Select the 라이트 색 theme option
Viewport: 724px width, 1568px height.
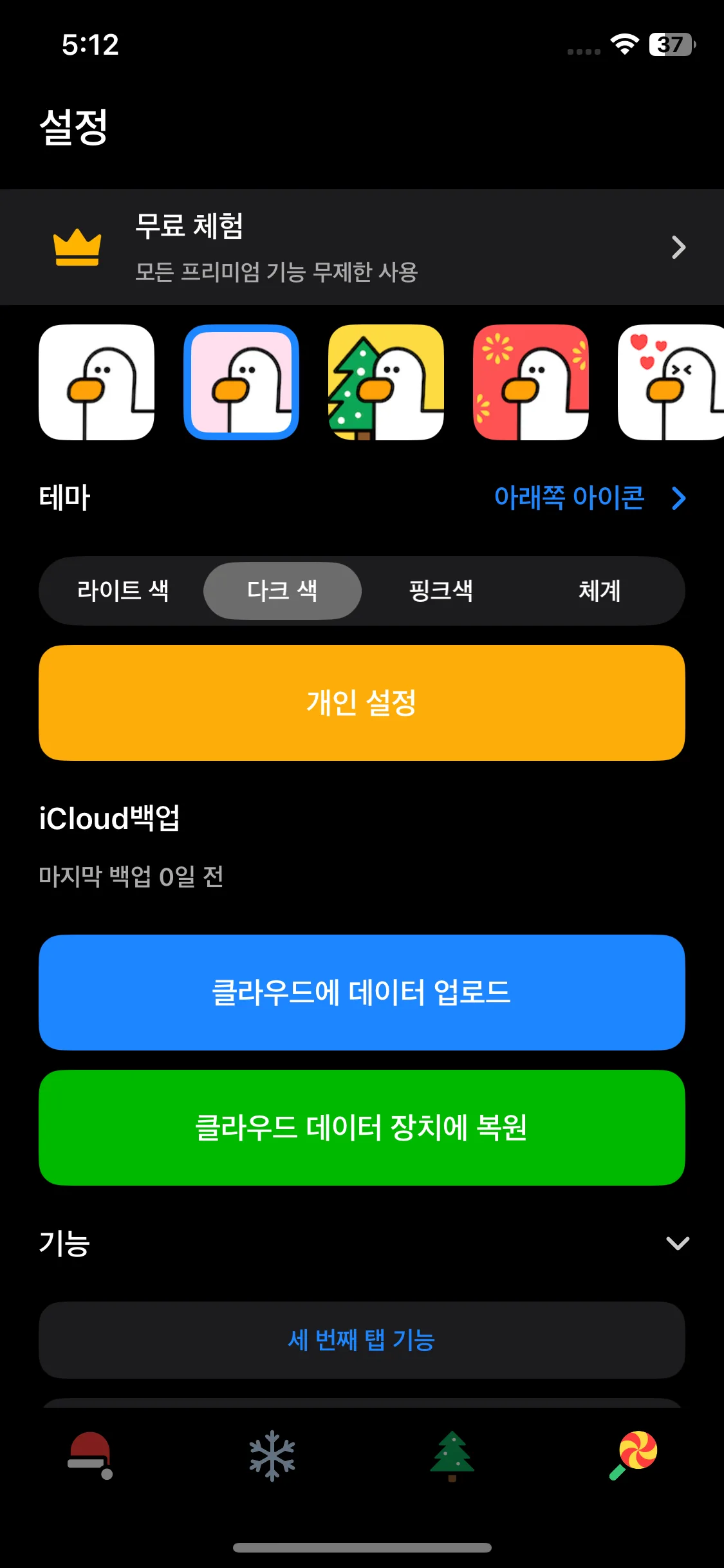coord(124,591)
